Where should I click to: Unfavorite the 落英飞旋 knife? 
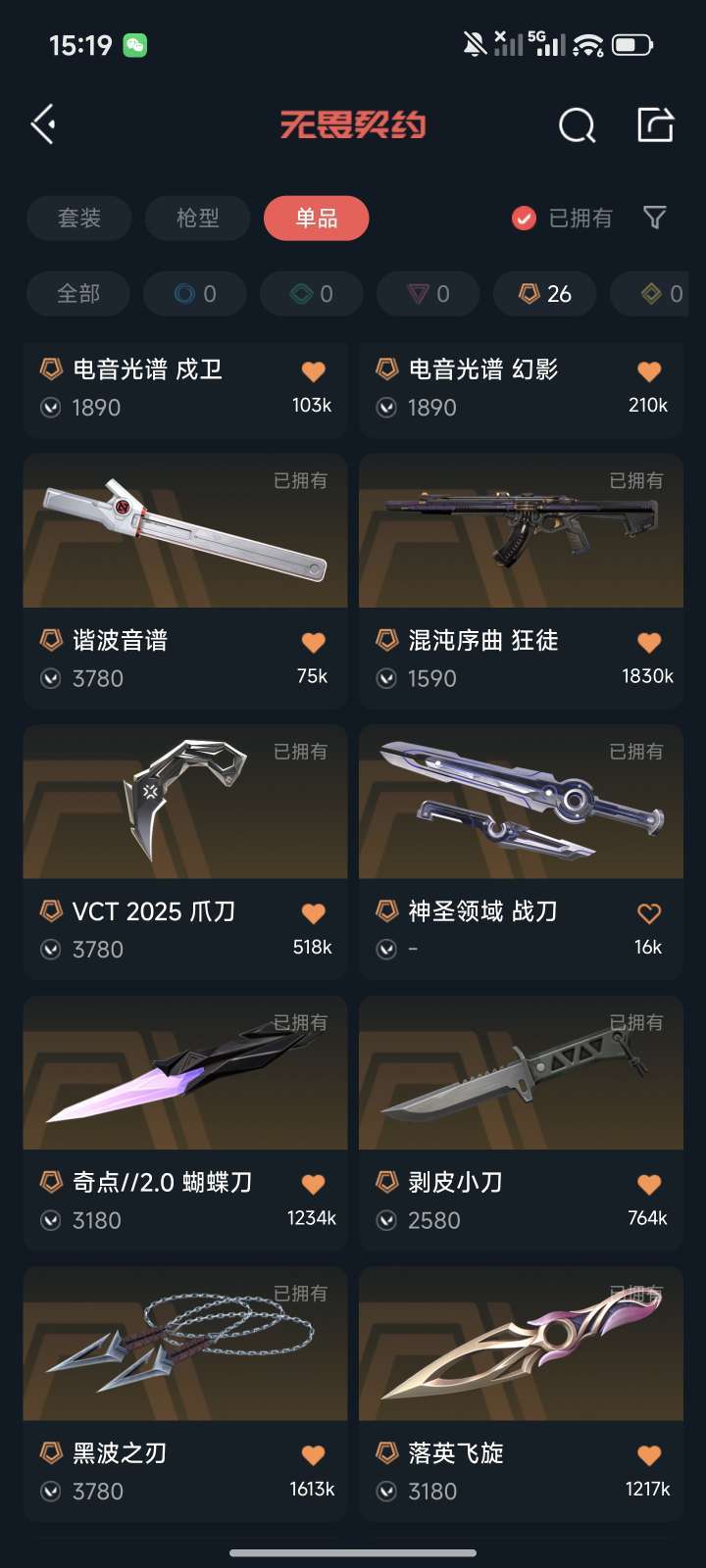click(x=647, y=1455)
